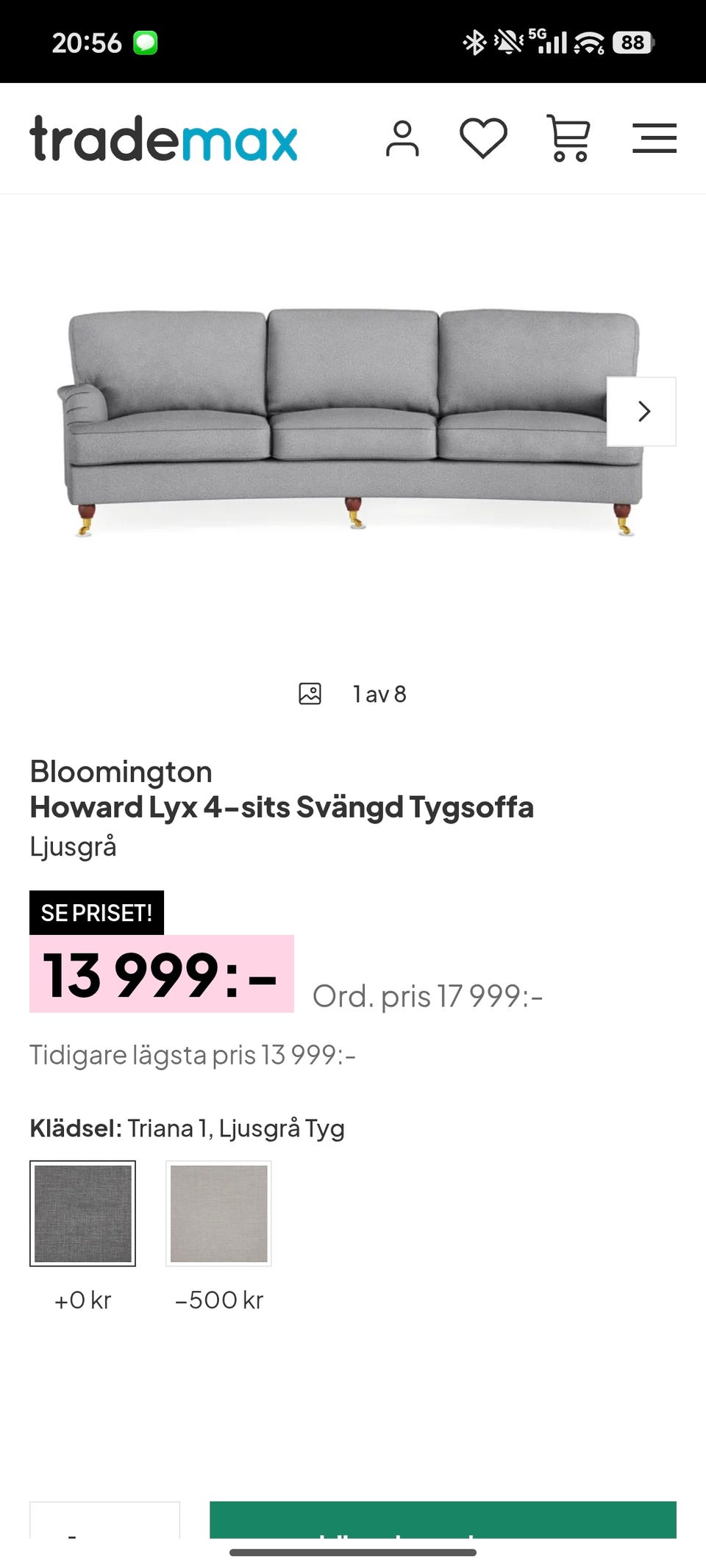This screenshot has width=706, height=1568.
Task: Click the SE PRISET! badge
Action: click(96, 913)
